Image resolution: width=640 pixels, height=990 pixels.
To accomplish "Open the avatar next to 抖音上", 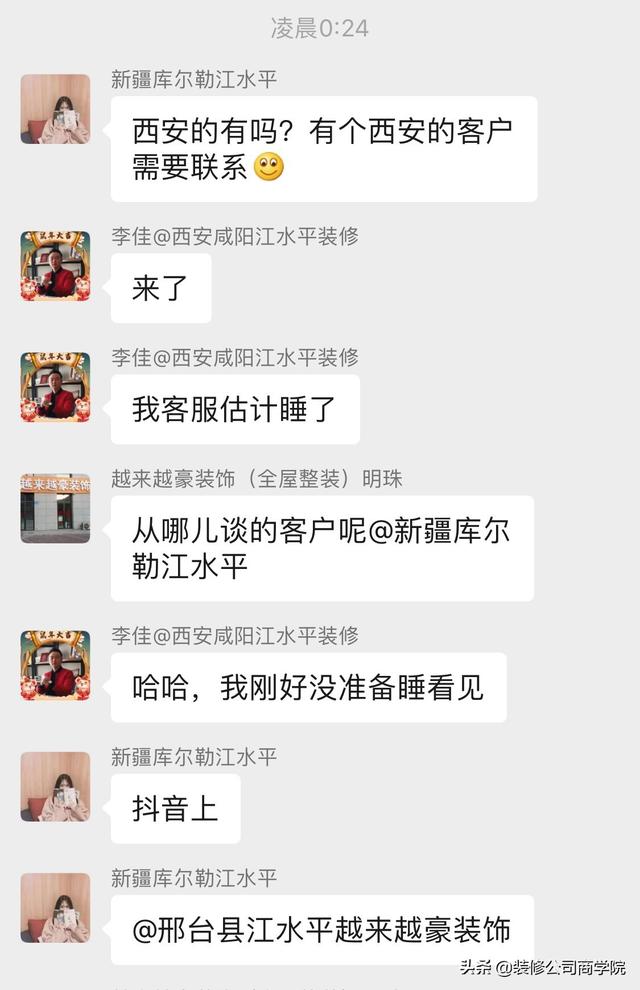I will [x=55, y=786].
